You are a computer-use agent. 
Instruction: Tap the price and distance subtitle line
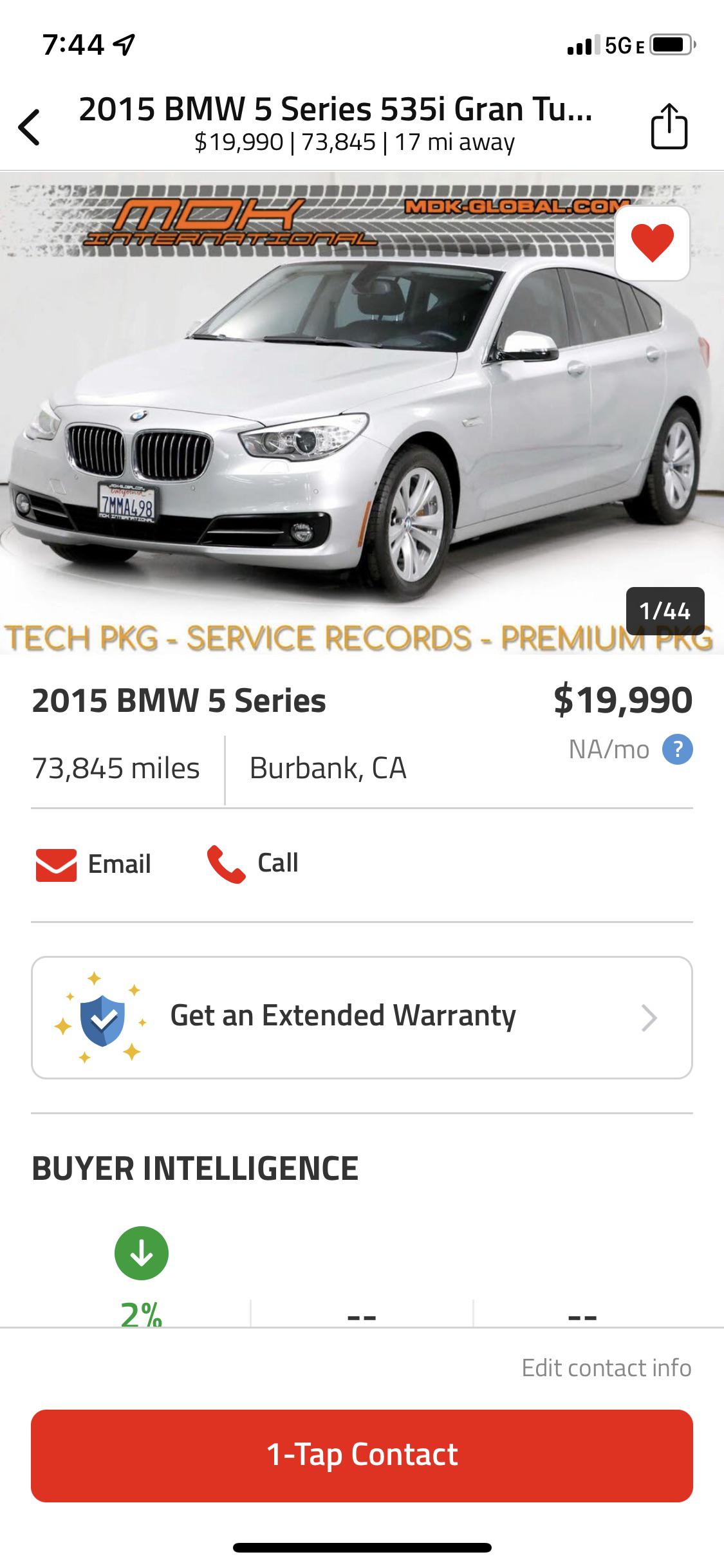(x=353, y=144)
